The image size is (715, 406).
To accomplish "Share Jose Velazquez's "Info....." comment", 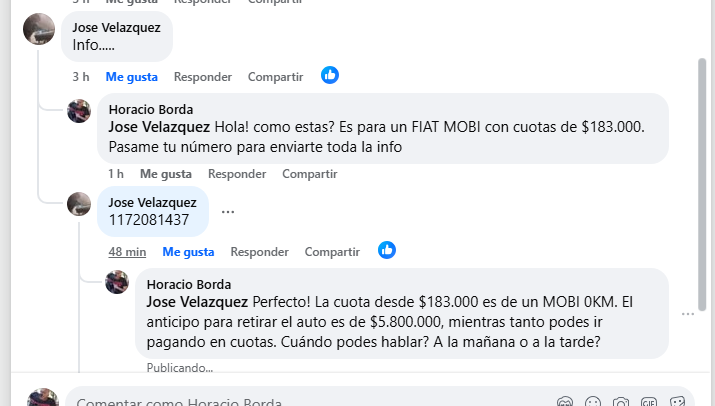I will pos(275,77).
